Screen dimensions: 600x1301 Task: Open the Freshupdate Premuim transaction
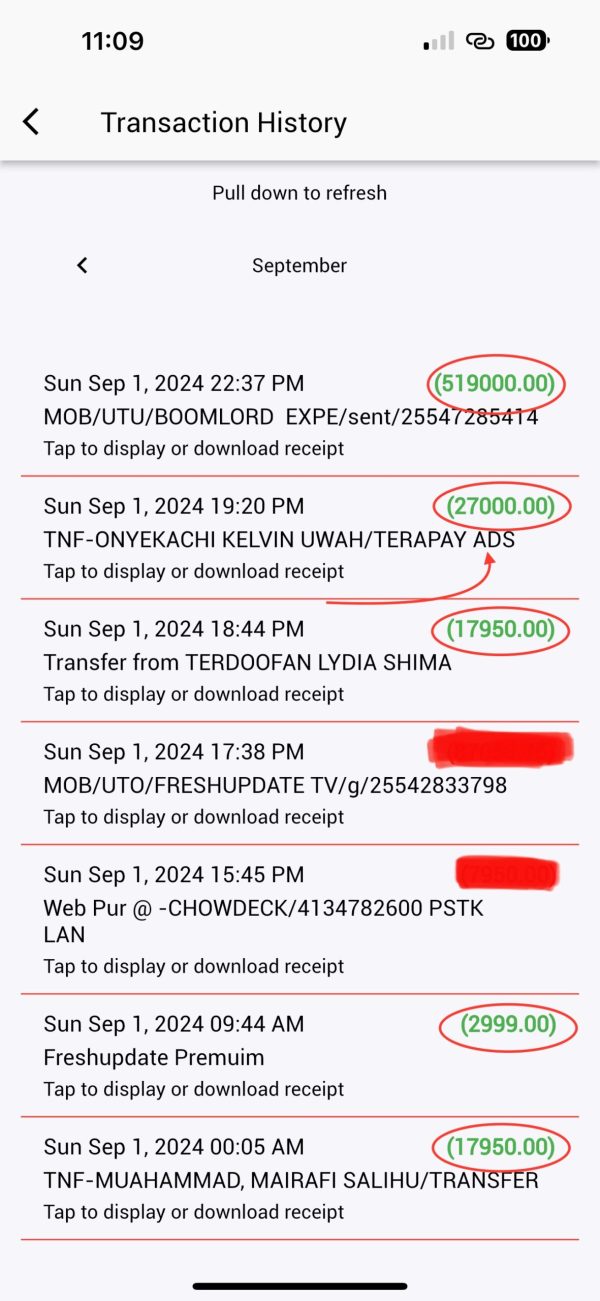coord(300,1056)
